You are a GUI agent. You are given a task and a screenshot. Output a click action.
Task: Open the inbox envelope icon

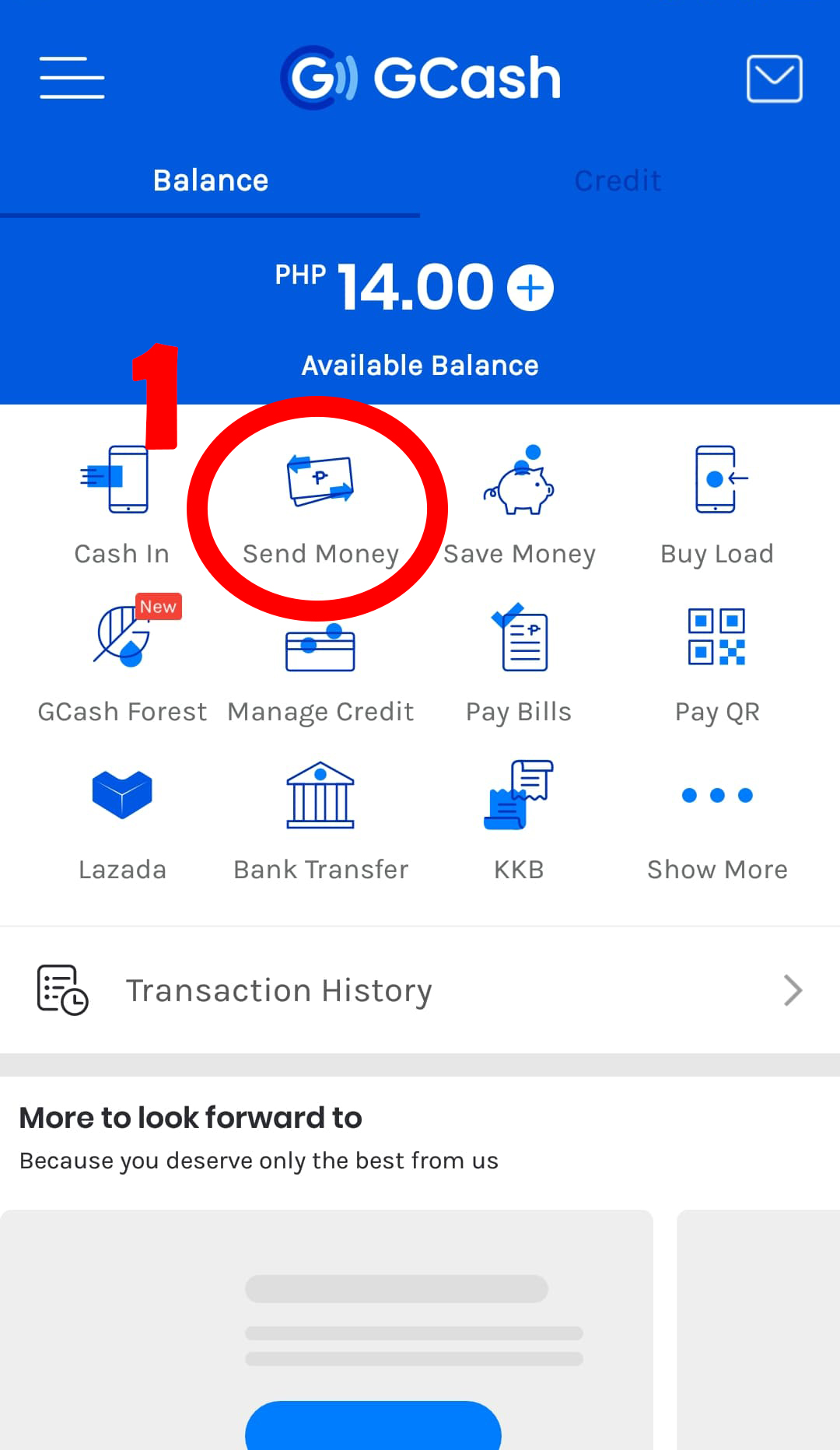(x=774, y=79)
